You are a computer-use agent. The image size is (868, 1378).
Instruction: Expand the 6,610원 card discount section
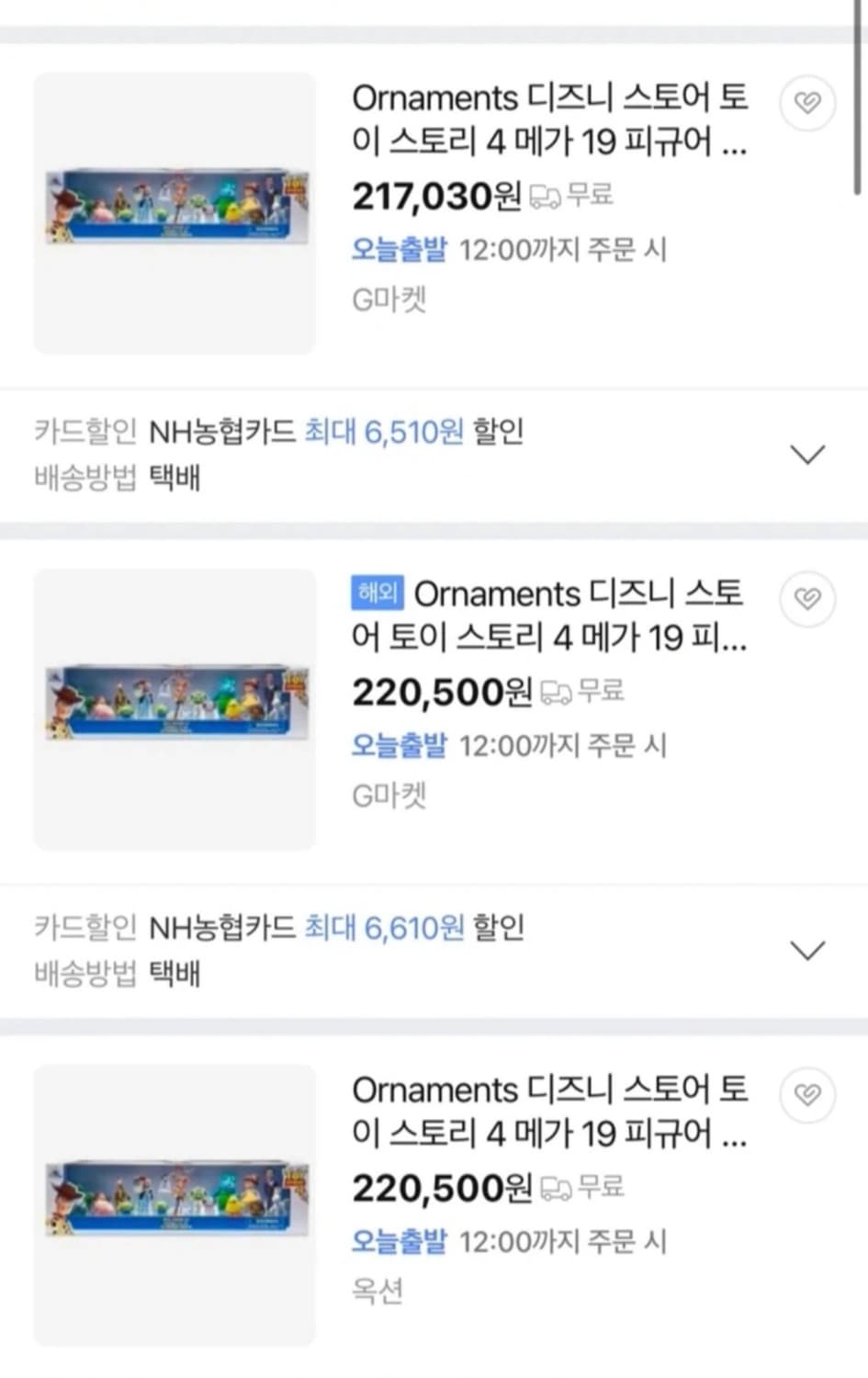[807, 950]
